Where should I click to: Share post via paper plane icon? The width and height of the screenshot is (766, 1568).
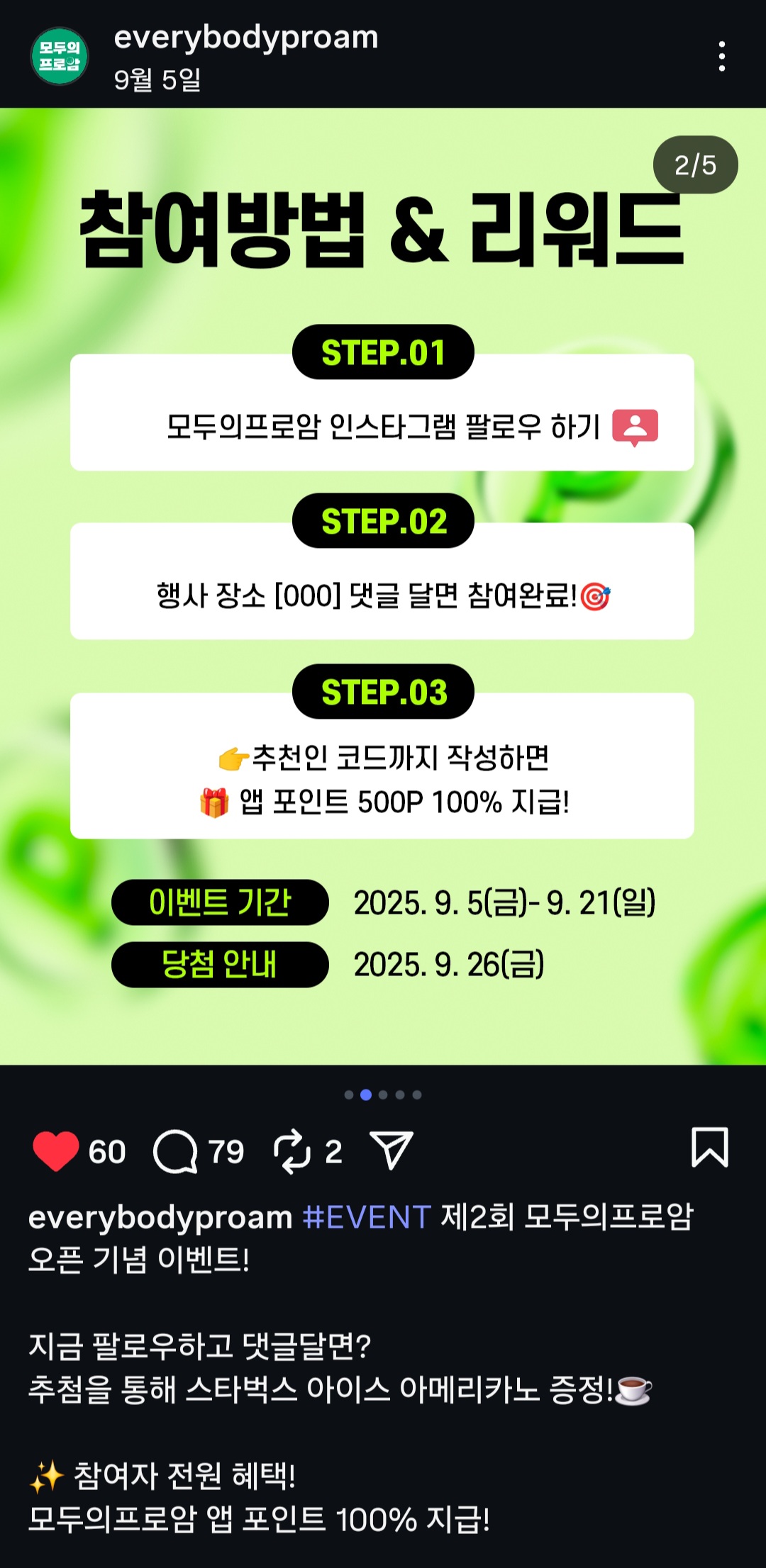(392, 1149)
